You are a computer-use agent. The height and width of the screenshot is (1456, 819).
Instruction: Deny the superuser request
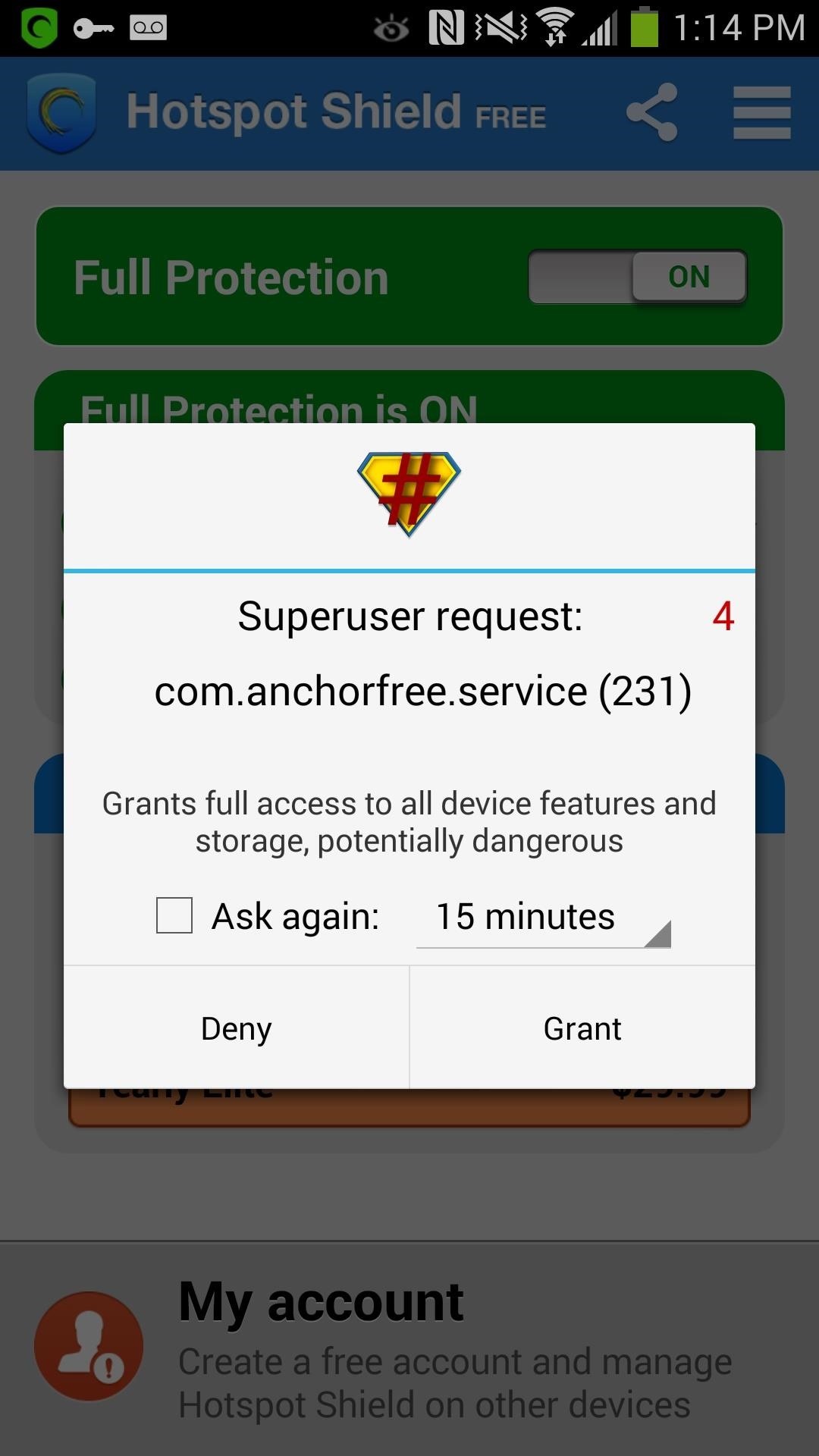[x=236, y=1028]
